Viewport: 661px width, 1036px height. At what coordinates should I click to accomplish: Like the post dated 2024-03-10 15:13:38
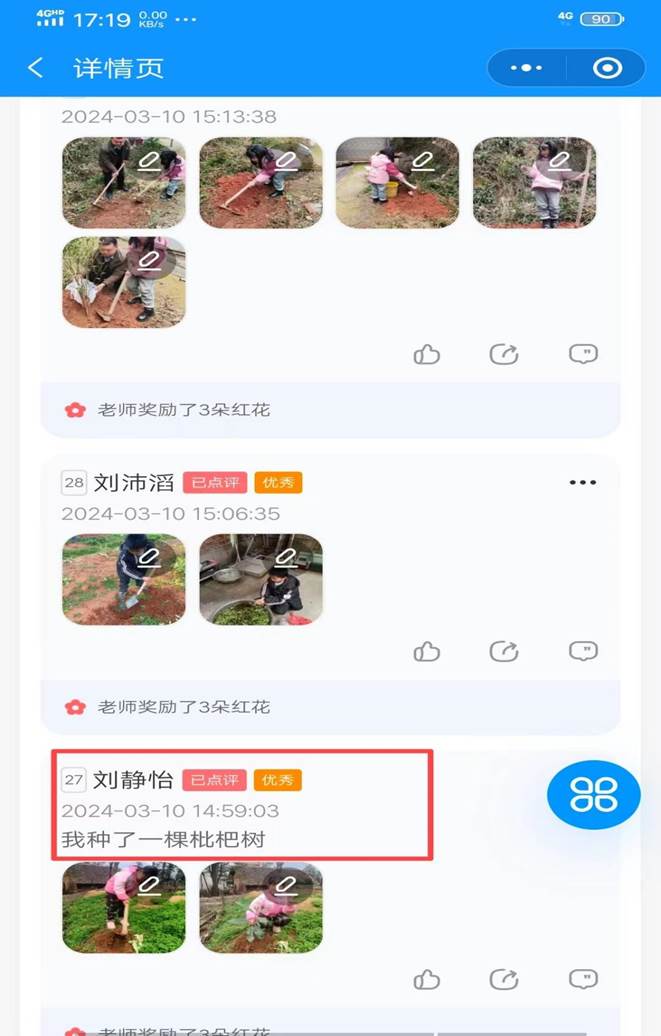(427, 354)
